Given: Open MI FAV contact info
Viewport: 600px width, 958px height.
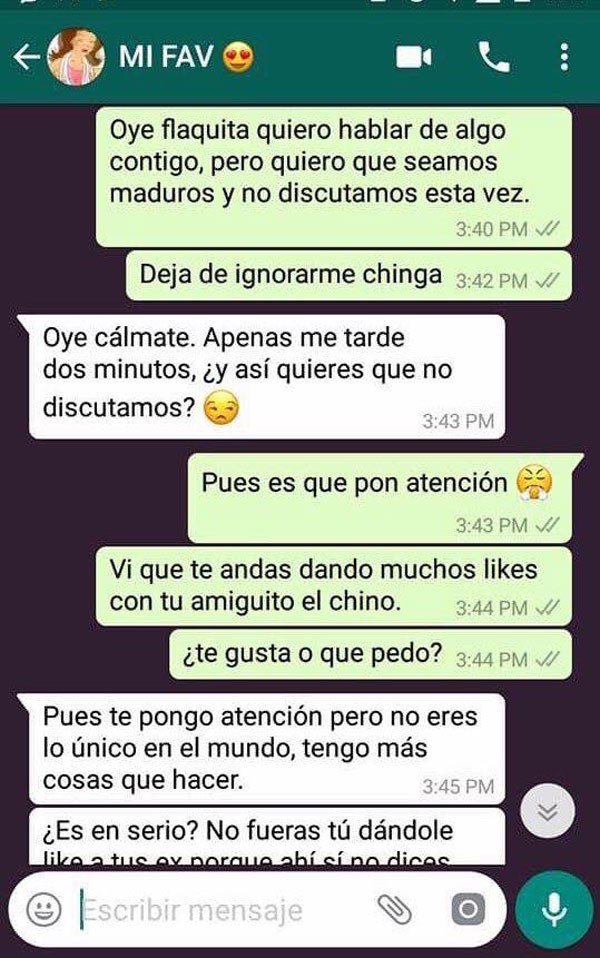Looking at the screenshot, I should (166, 57).
